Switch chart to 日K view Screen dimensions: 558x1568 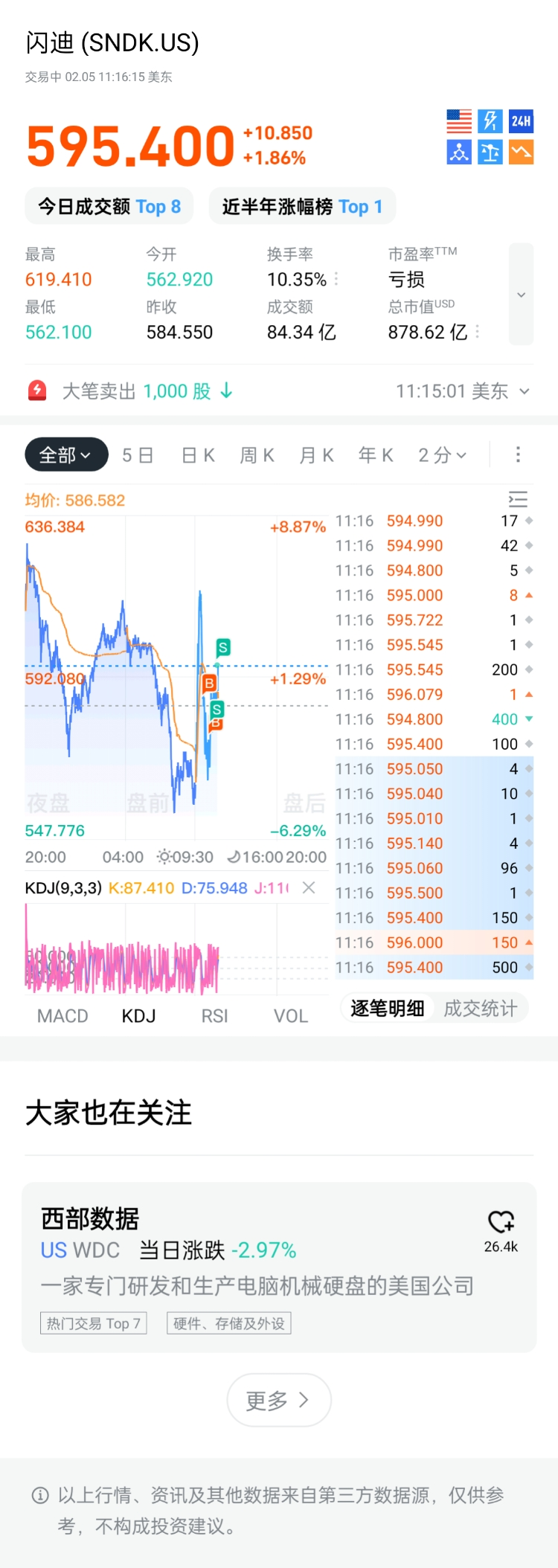198,454
